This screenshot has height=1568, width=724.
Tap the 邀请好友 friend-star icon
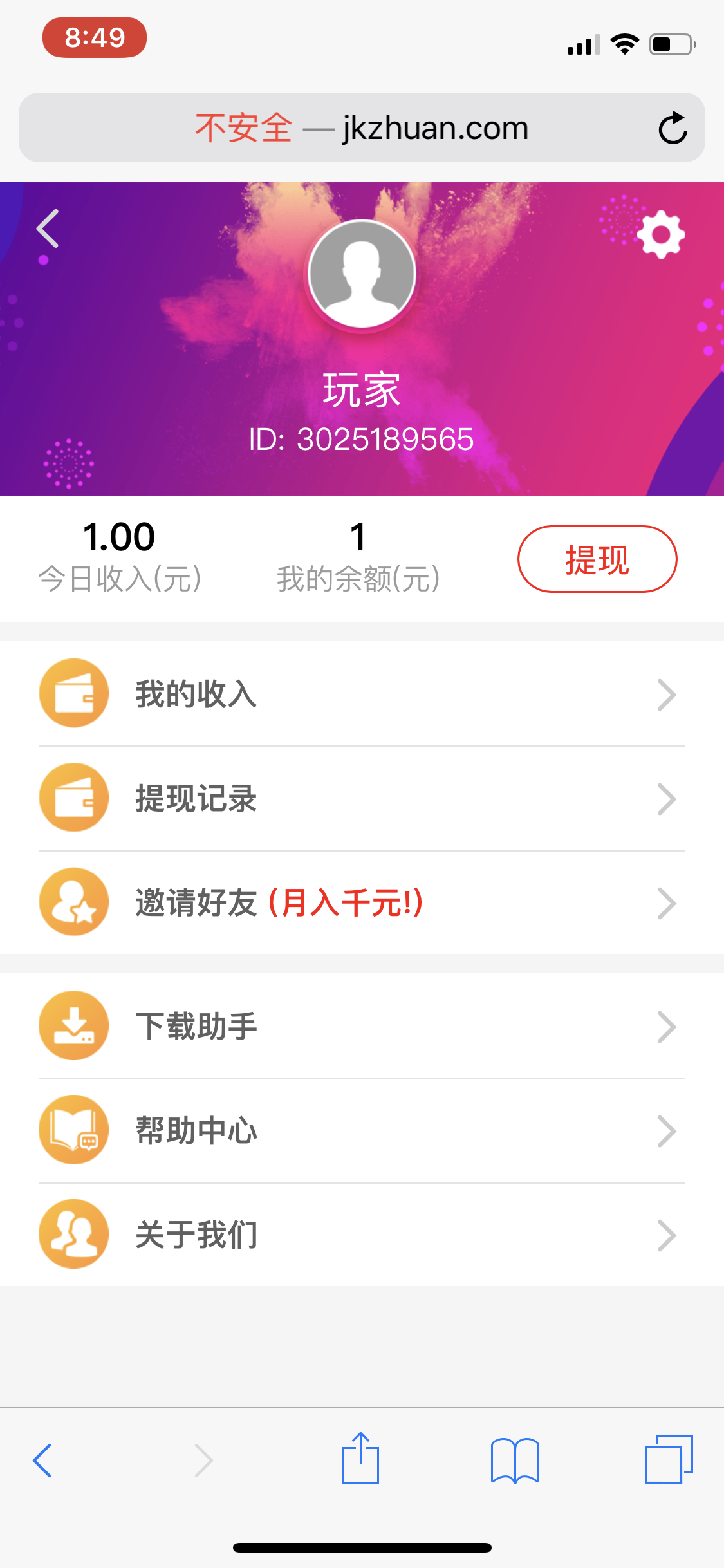(73, 902)
